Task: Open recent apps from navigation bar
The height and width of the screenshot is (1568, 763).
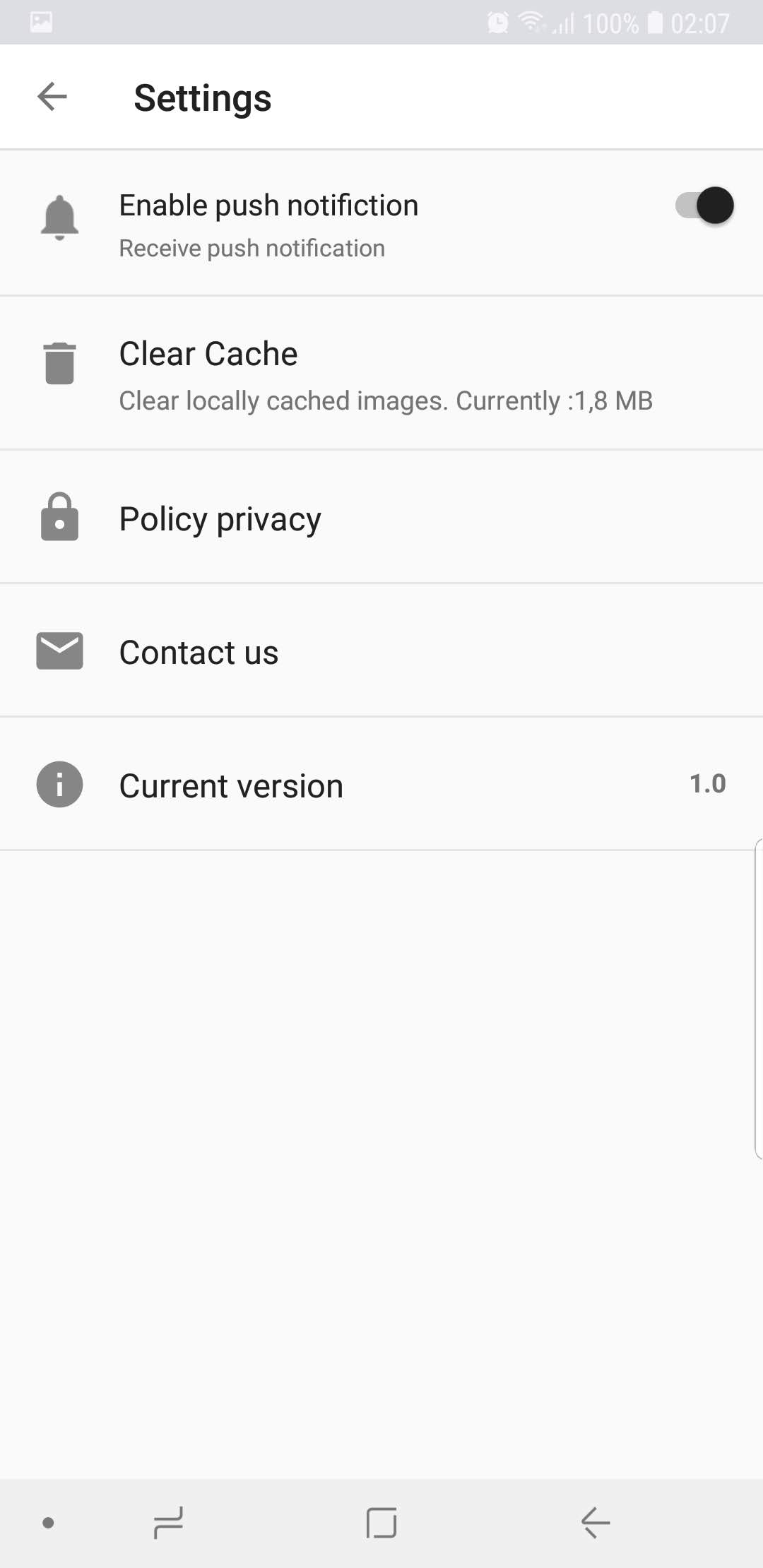Action: coord(168,1523)
